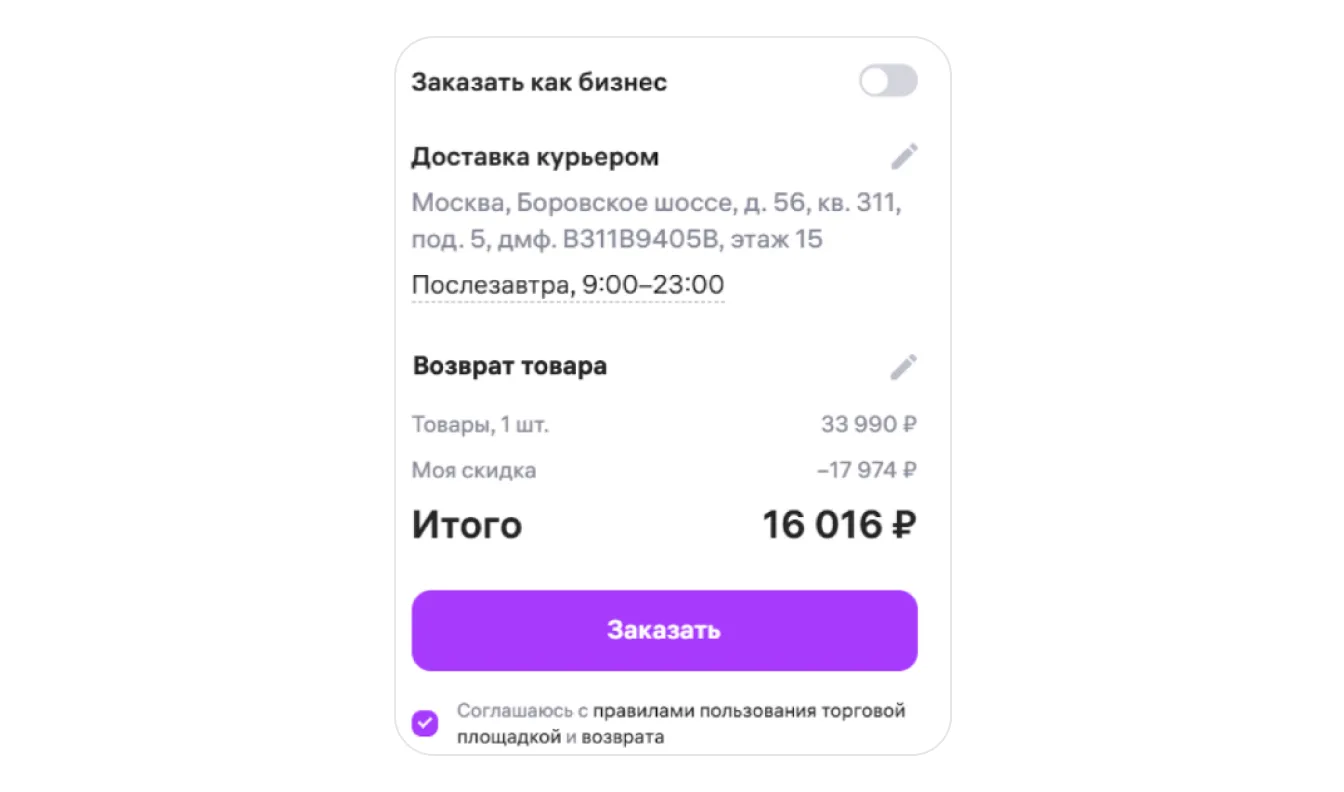
Task: Tap the purple 'Заказать' button
Action: 664,630
